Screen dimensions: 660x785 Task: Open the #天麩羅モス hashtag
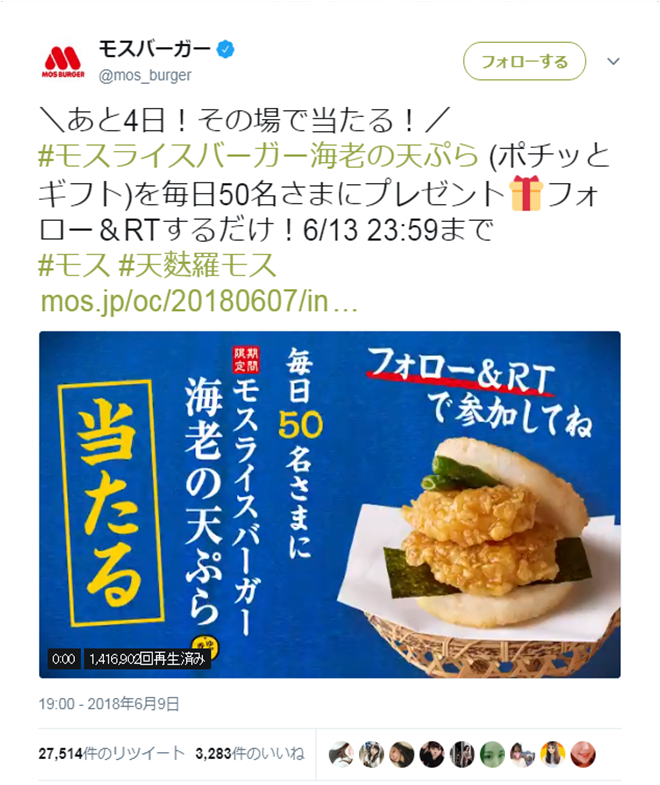tap(197, 265)
